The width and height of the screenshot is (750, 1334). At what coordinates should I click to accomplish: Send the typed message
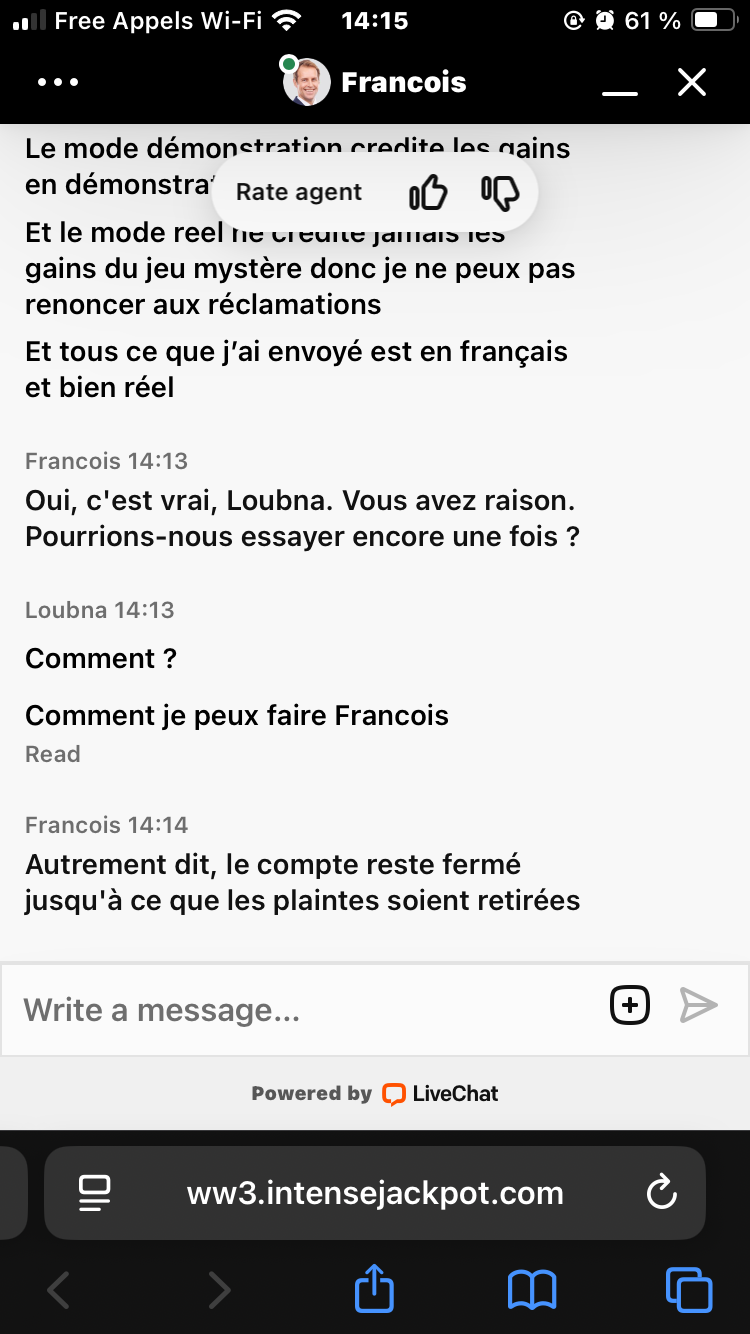click(x=698, y=1006)
